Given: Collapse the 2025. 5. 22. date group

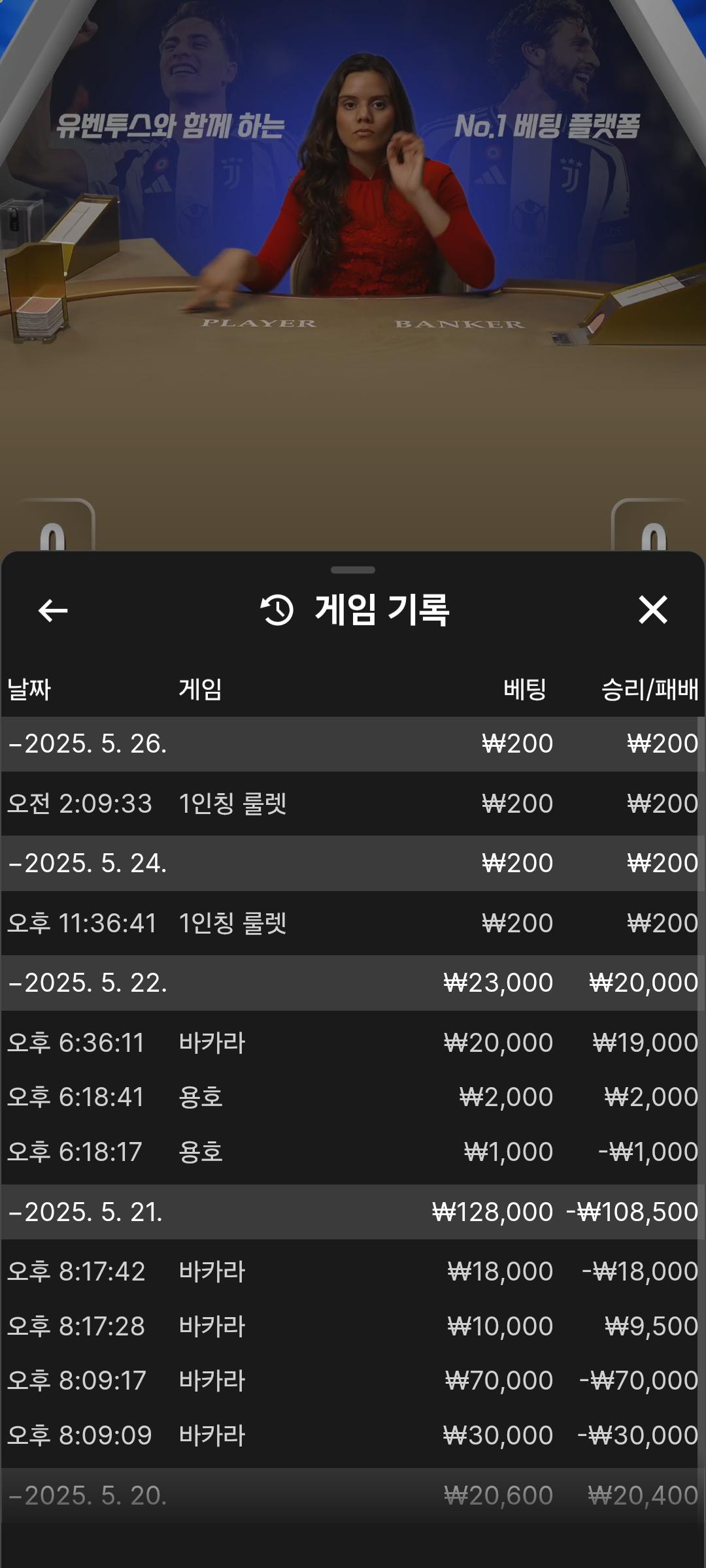Looking at the screenshot, I should 87,983.
